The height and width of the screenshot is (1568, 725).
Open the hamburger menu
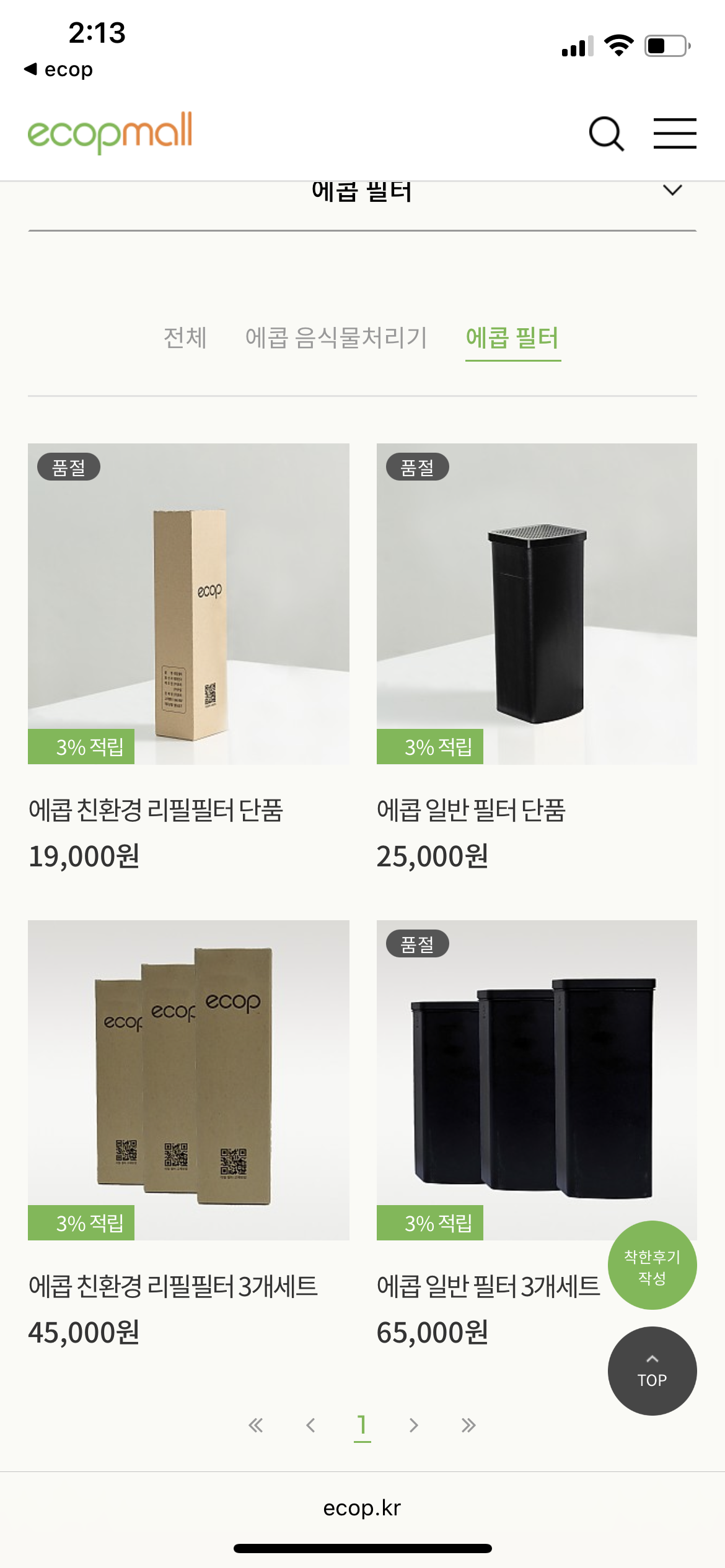[675, 134]
